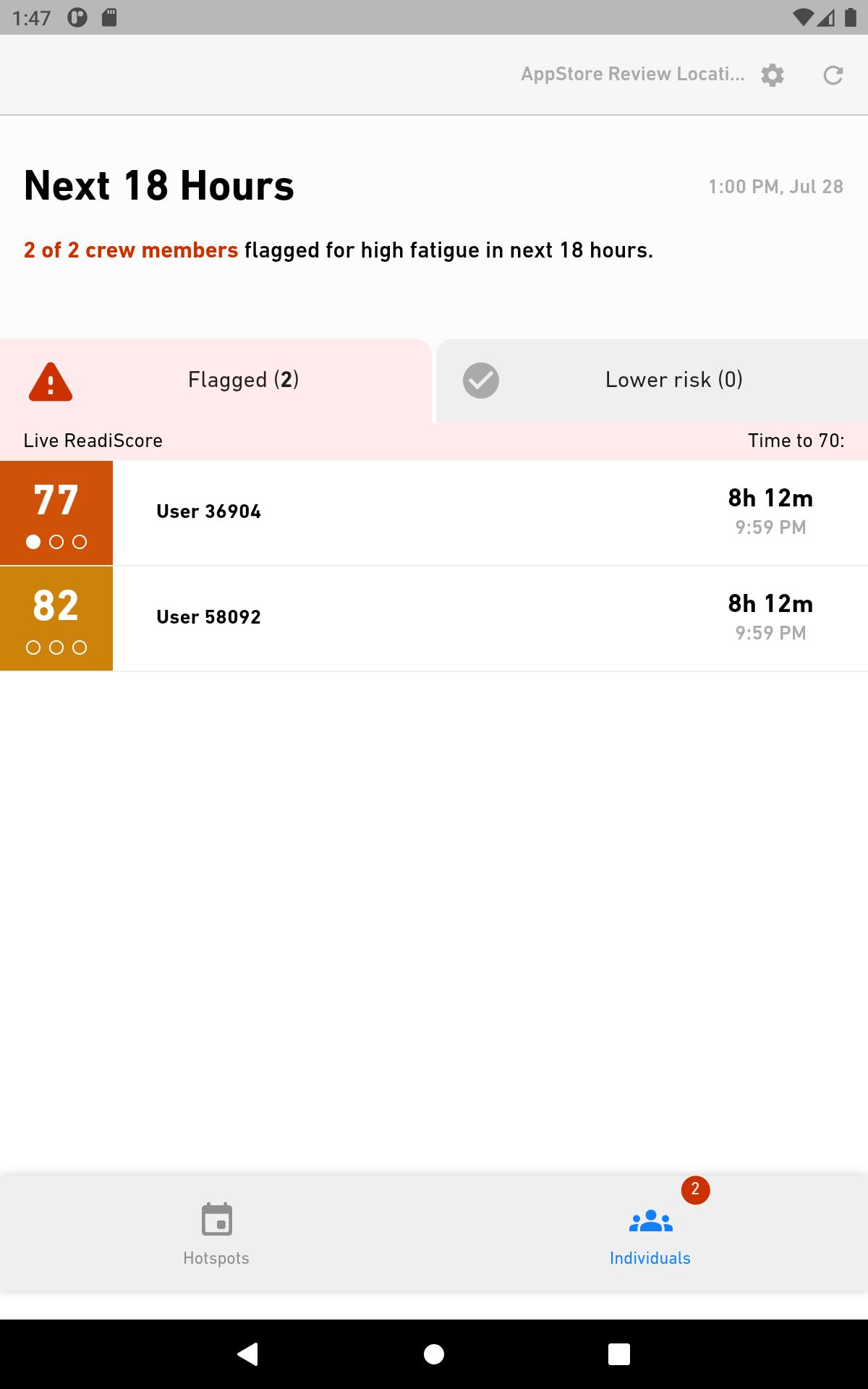Tap the AppStore Review Location label

632,75
